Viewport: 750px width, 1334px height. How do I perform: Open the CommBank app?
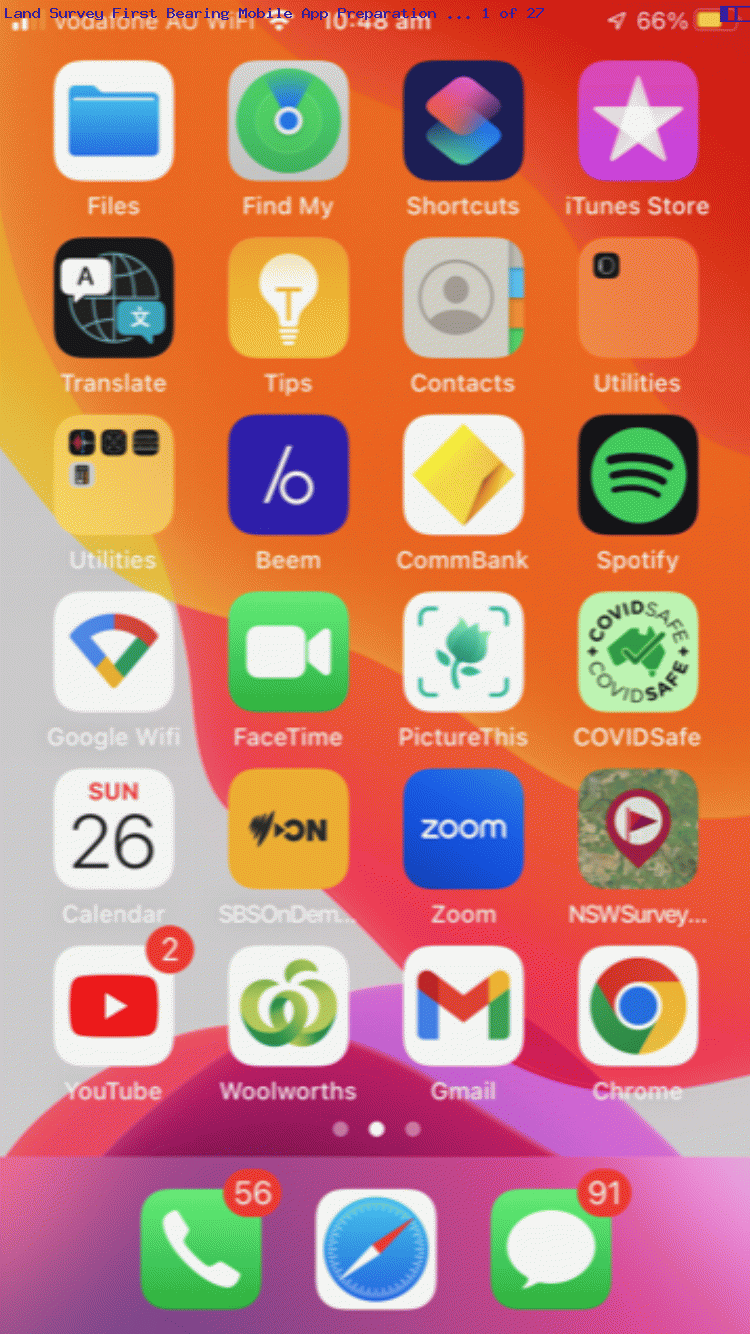click(x=463, y=474)
